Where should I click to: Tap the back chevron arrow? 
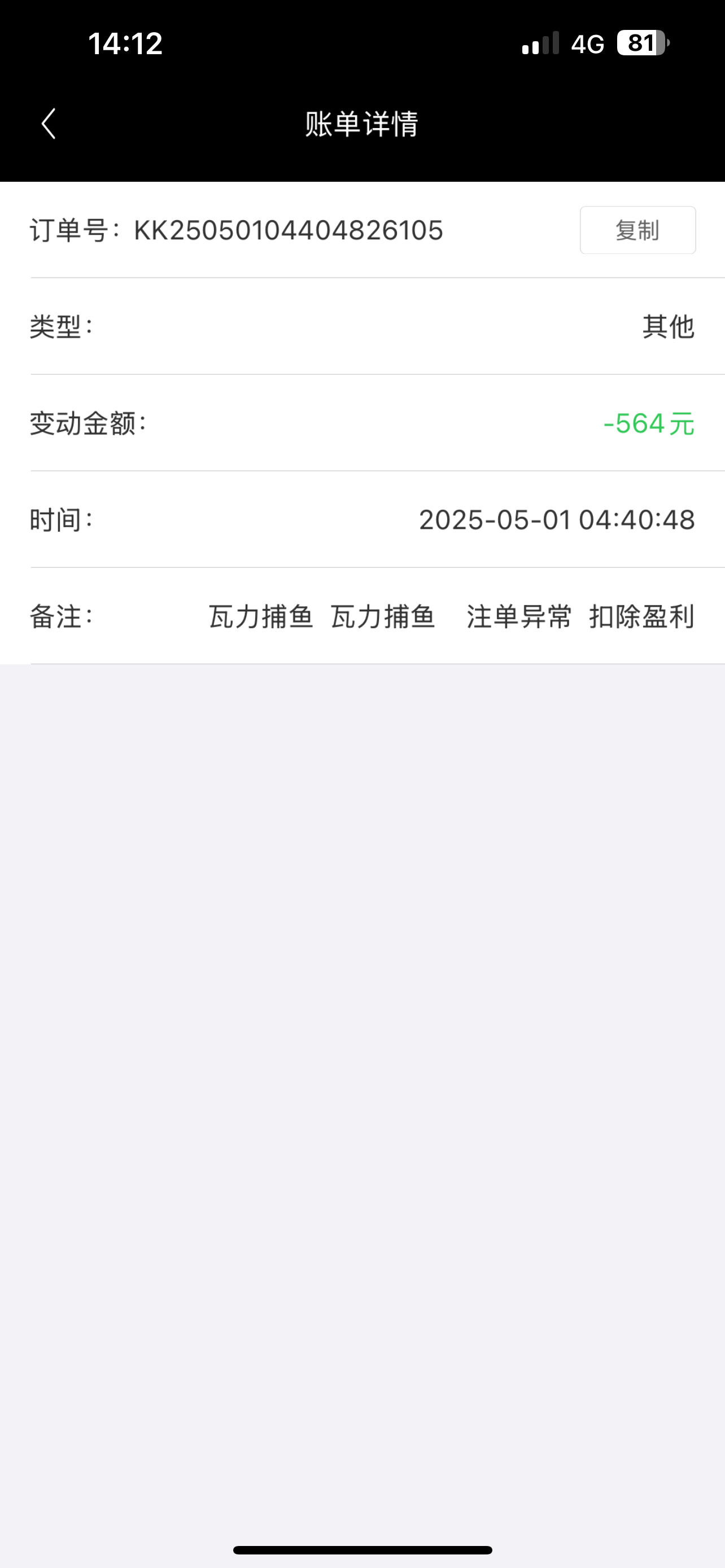pyautogui.click(x=47, y=125)
